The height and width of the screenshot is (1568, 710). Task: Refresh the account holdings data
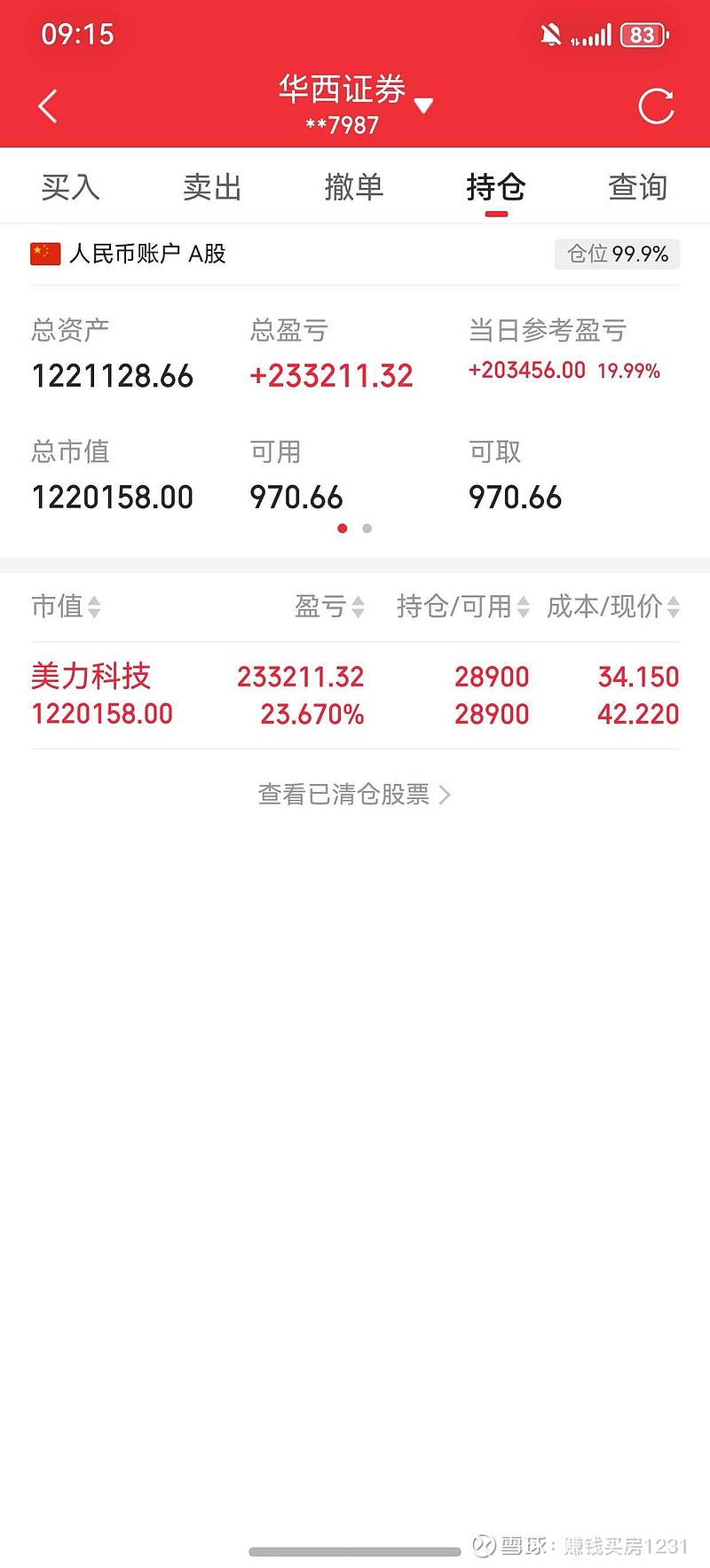(x=656, y=106)
